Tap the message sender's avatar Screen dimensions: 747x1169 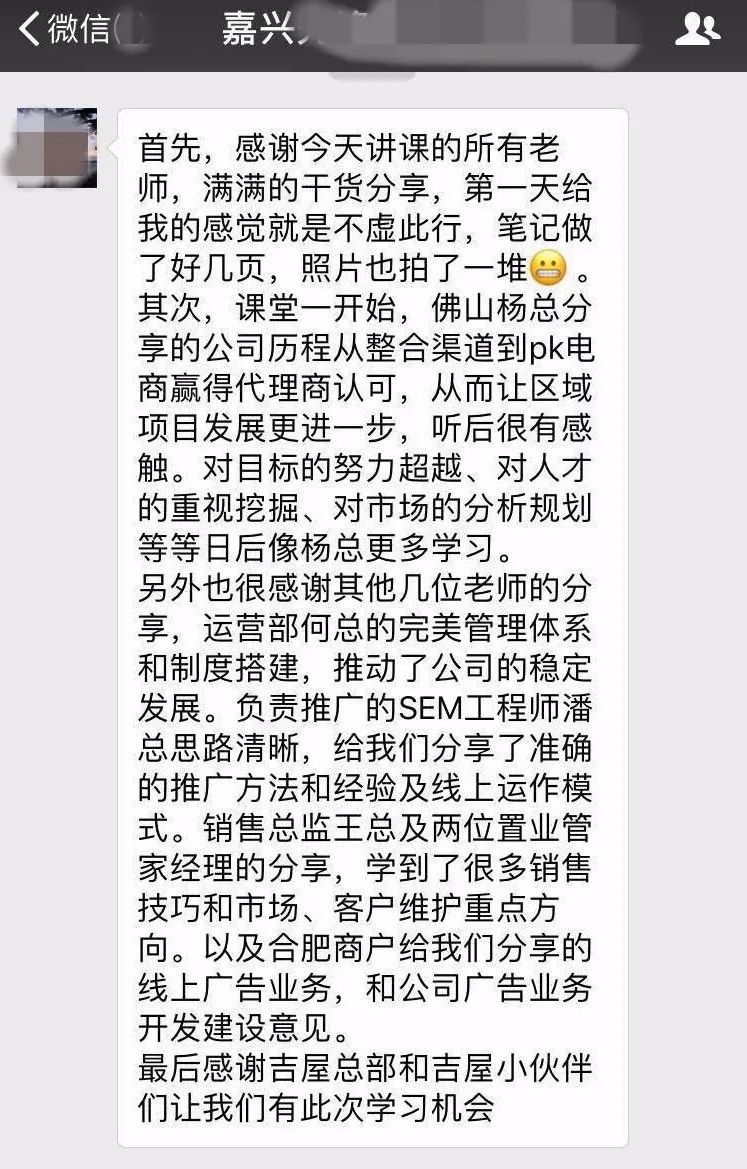point(57,148)
